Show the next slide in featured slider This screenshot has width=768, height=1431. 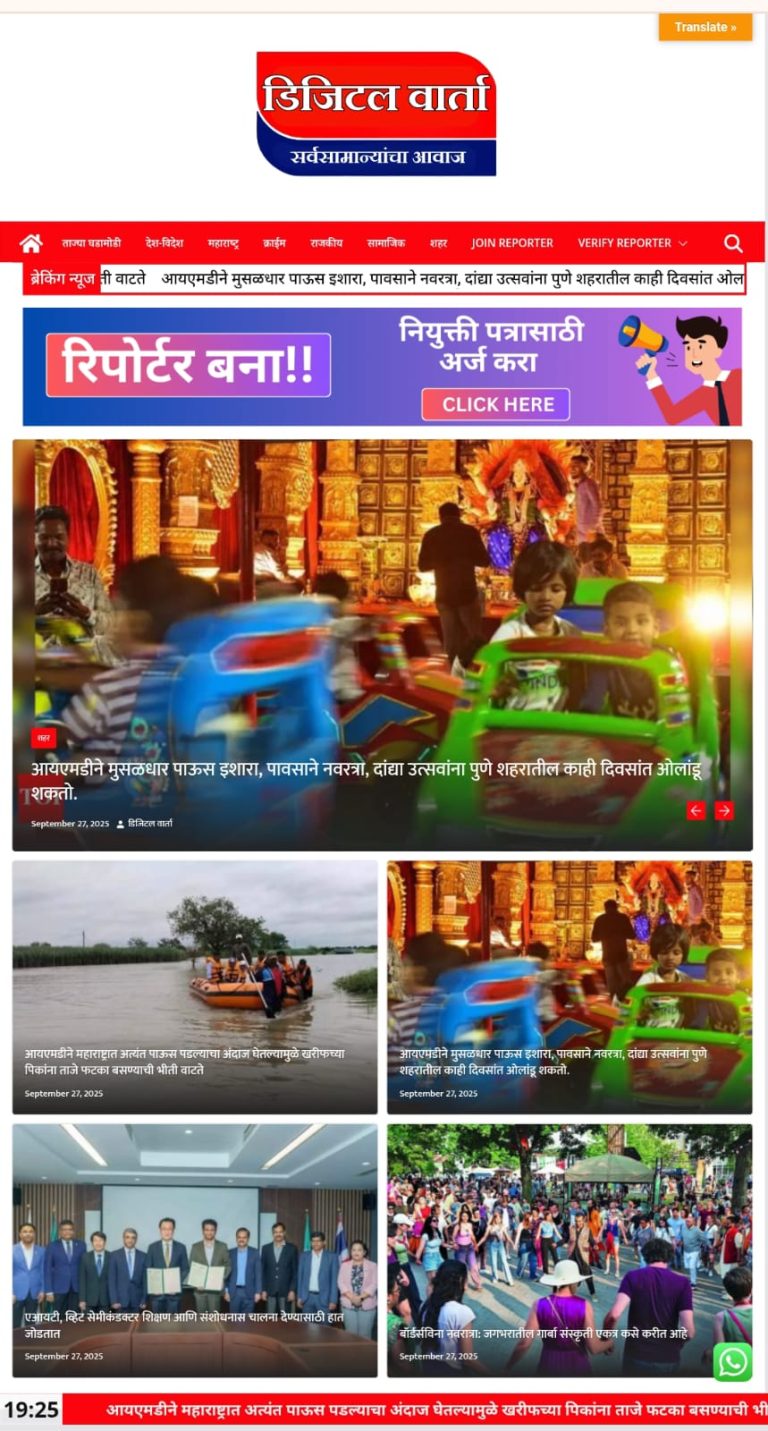pos(724,811)
